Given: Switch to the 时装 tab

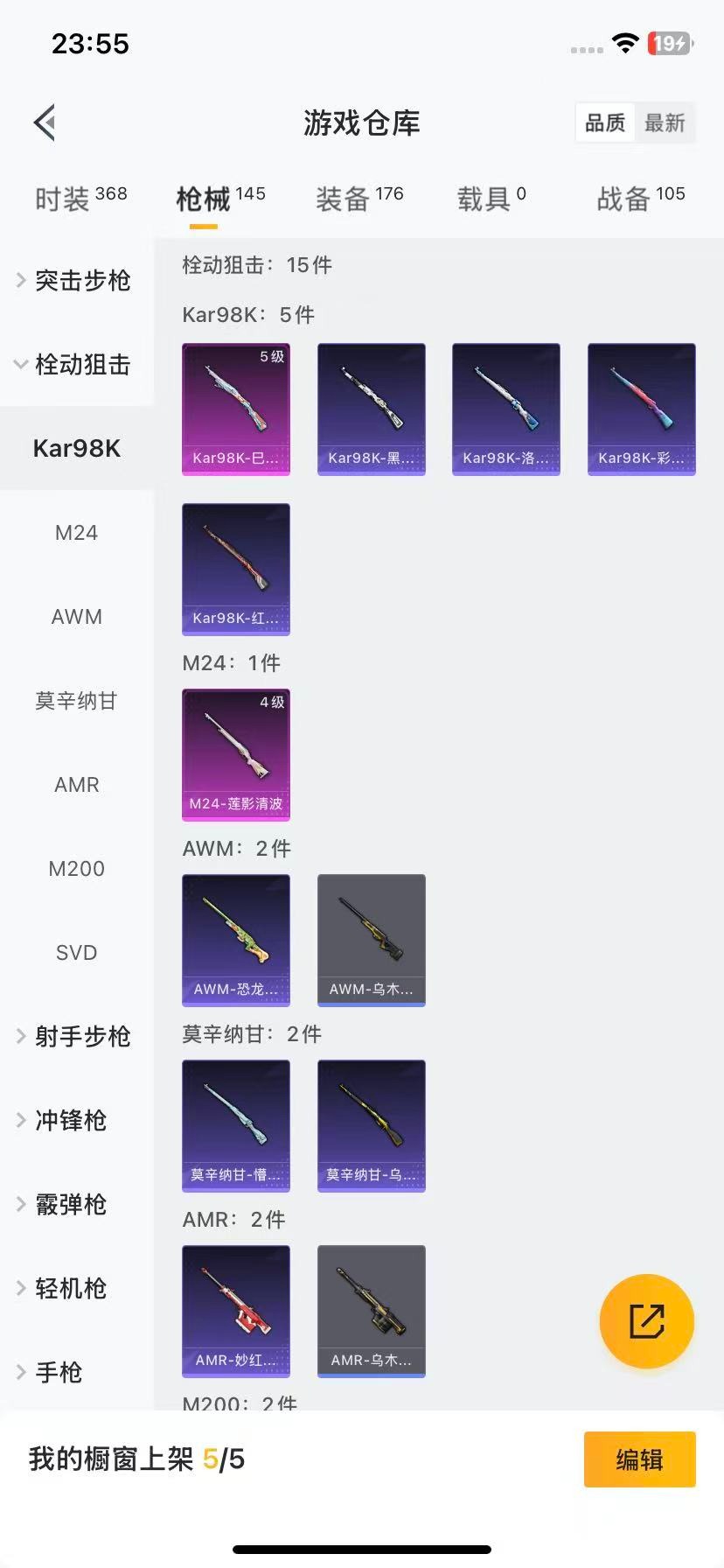Looking at the screenshot, I should 80,199.
